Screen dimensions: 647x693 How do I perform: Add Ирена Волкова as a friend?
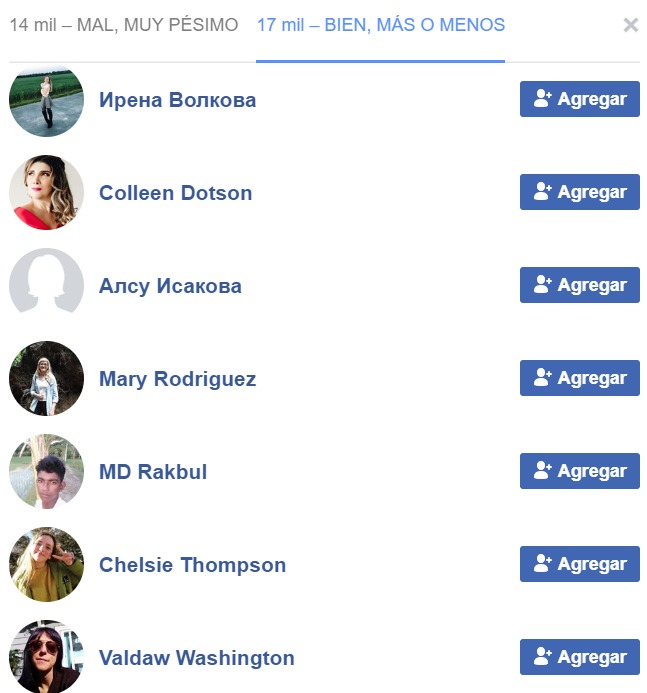coord(579,99)
